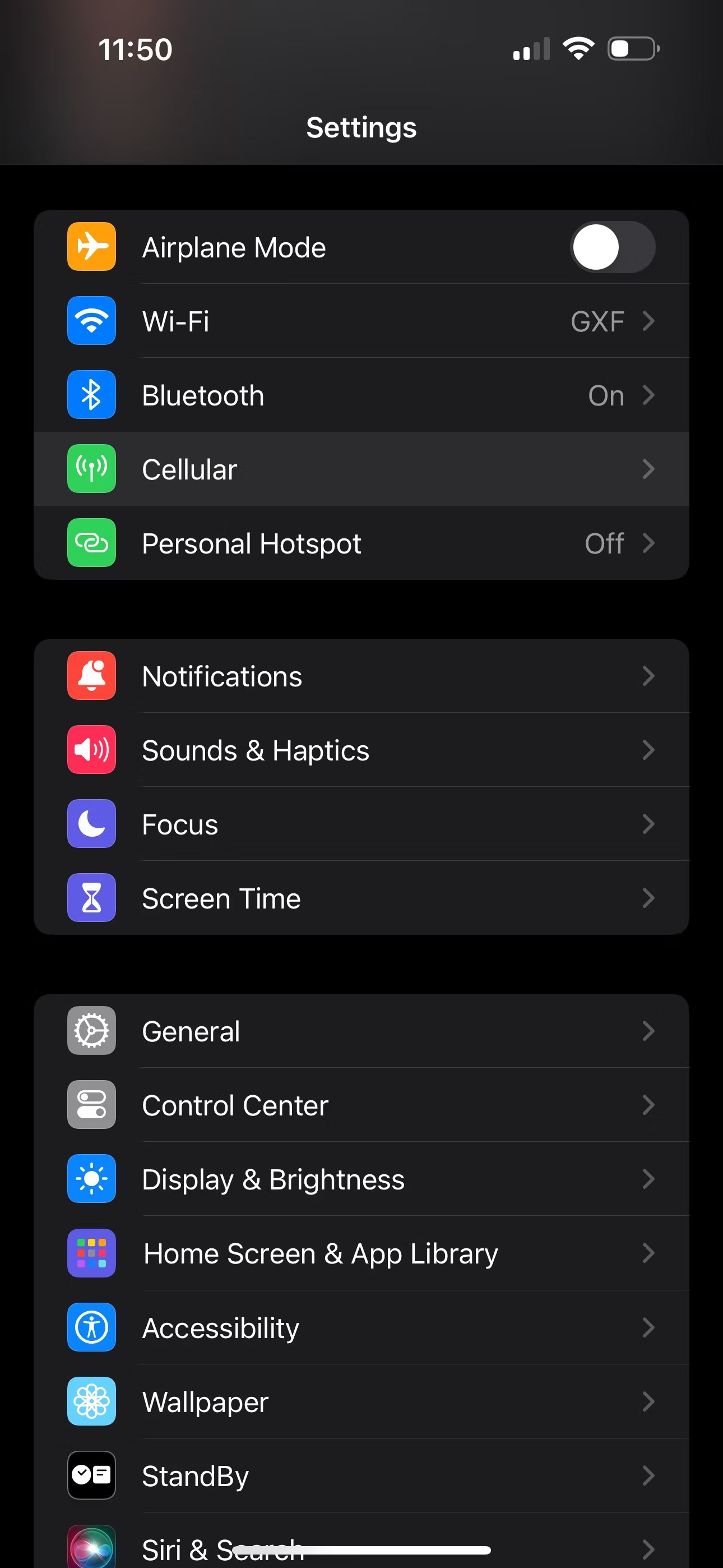Select Sounds & Haptics
Image resolution: width=723 pixels, height=1568 pixels.
tap(361, 750)
